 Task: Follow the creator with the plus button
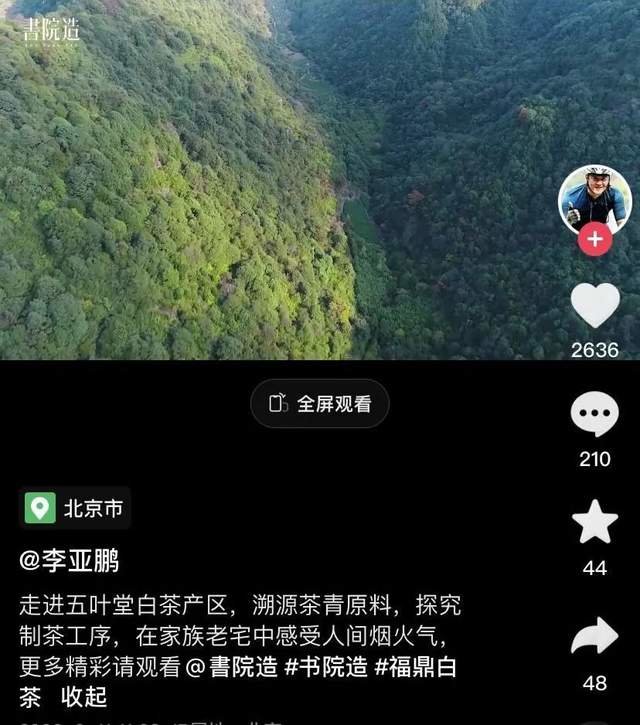(595, 240)
